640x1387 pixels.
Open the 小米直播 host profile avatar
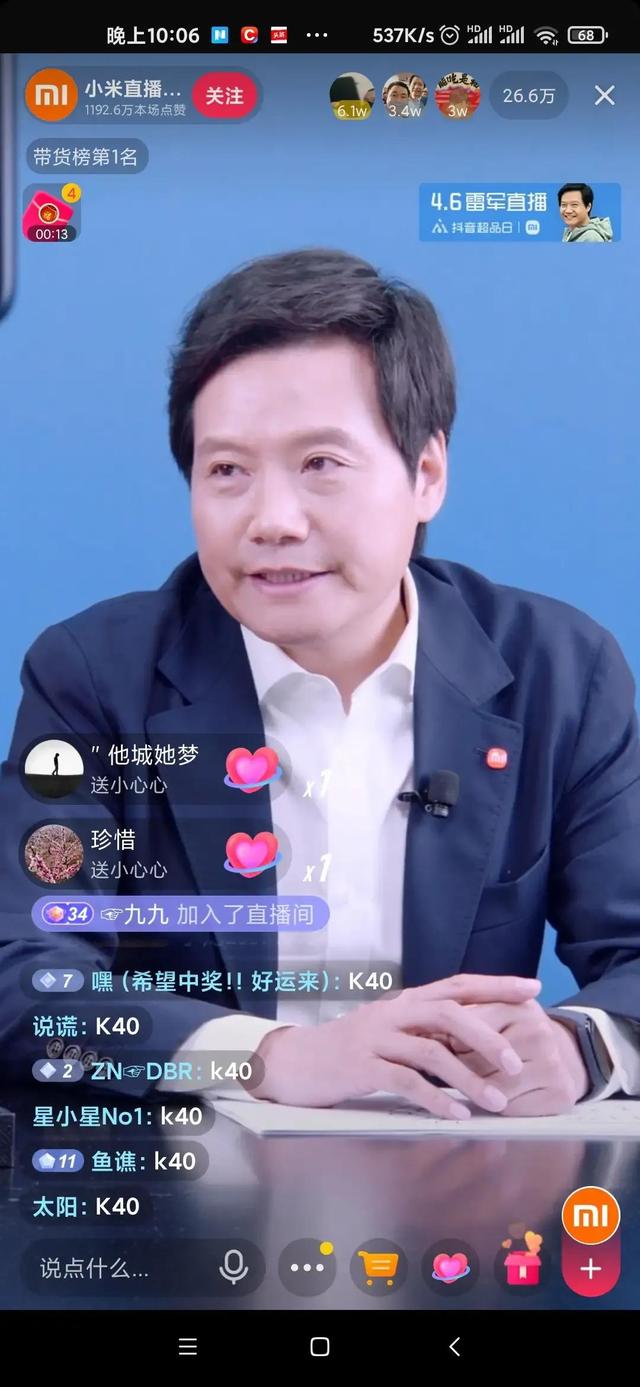coord(50,95)
